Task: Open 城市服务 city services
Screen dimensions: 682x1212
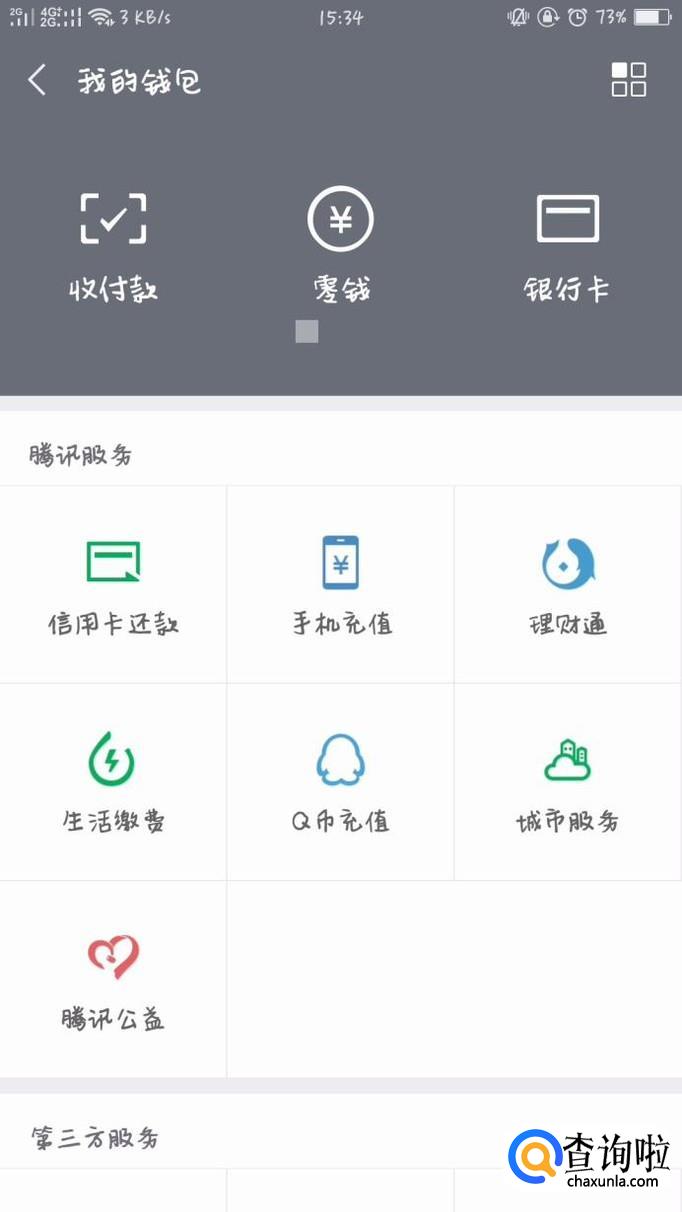Action: tap(567, 782)
